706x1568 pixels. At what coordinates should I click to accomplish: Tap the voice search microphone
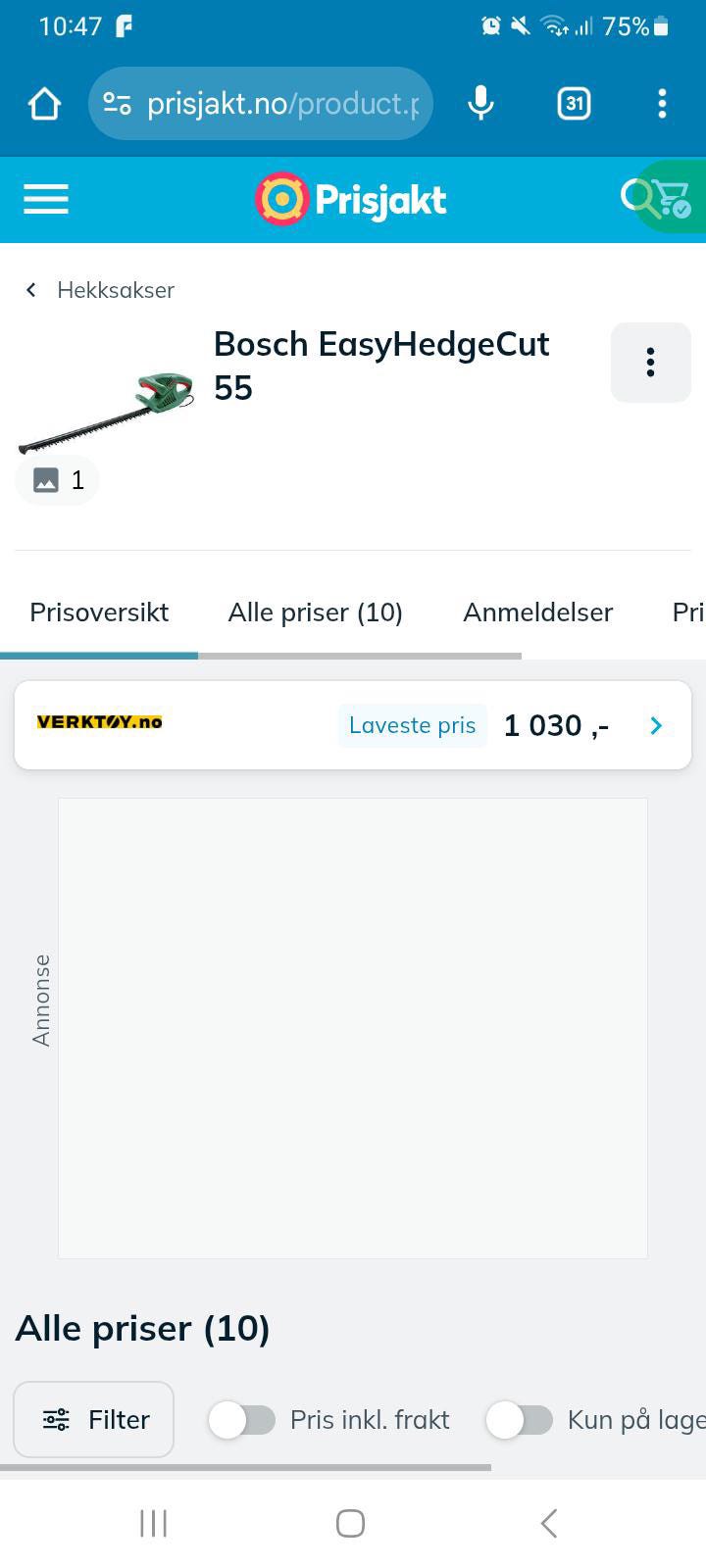point(480,103)
